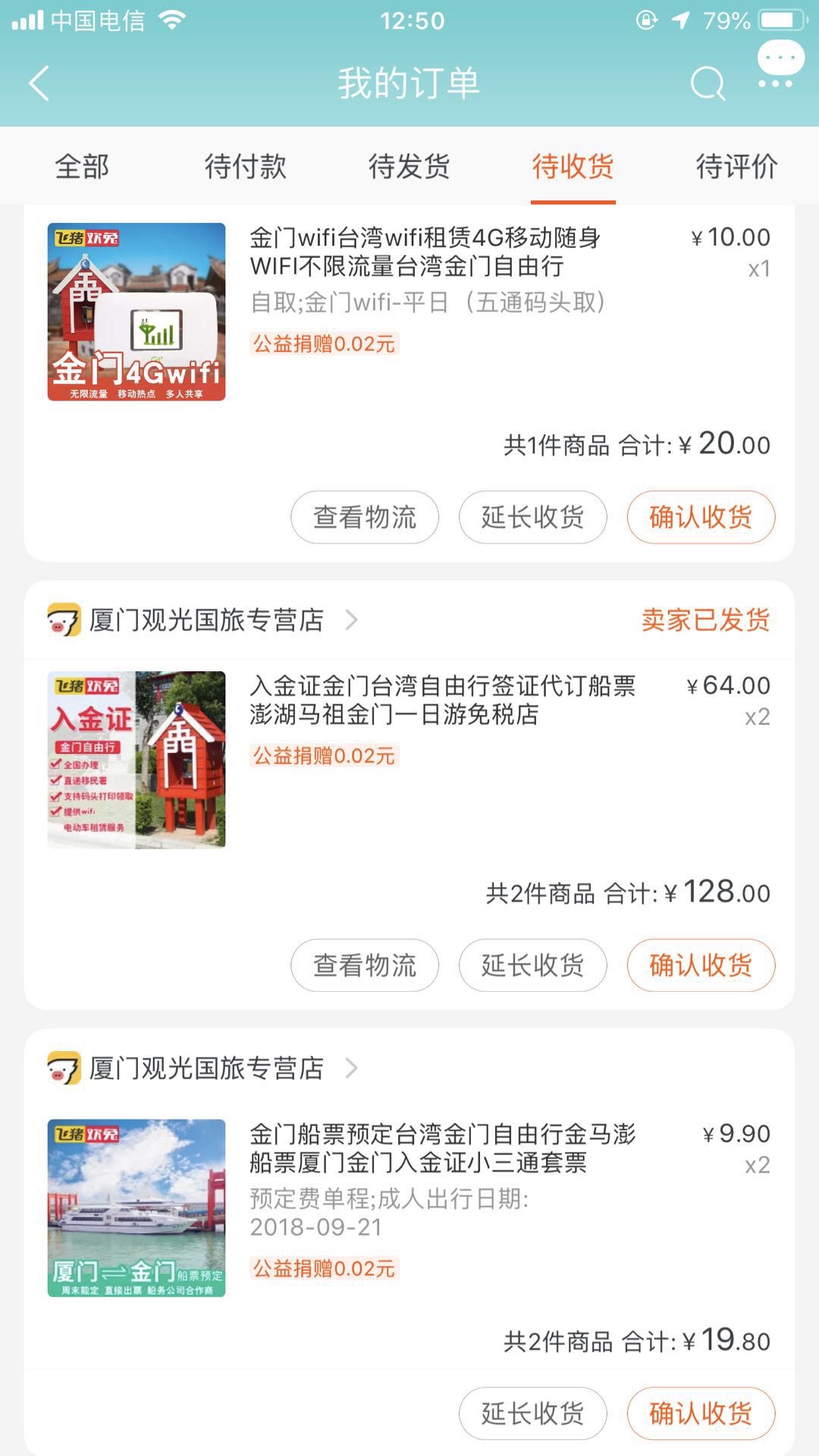
Task: Switch to the 待付款 tab
Action: (246, 166)
